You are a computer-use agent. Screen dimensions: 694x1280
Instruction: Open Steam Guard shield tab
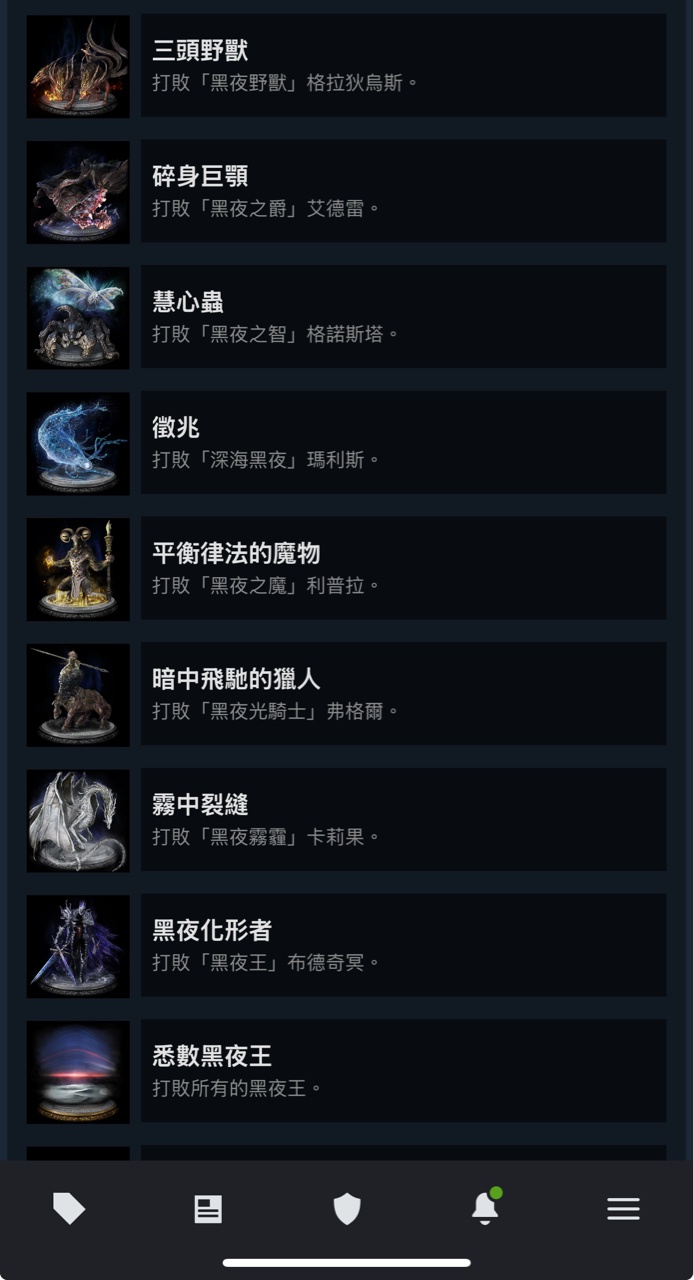click(347, 1209)
